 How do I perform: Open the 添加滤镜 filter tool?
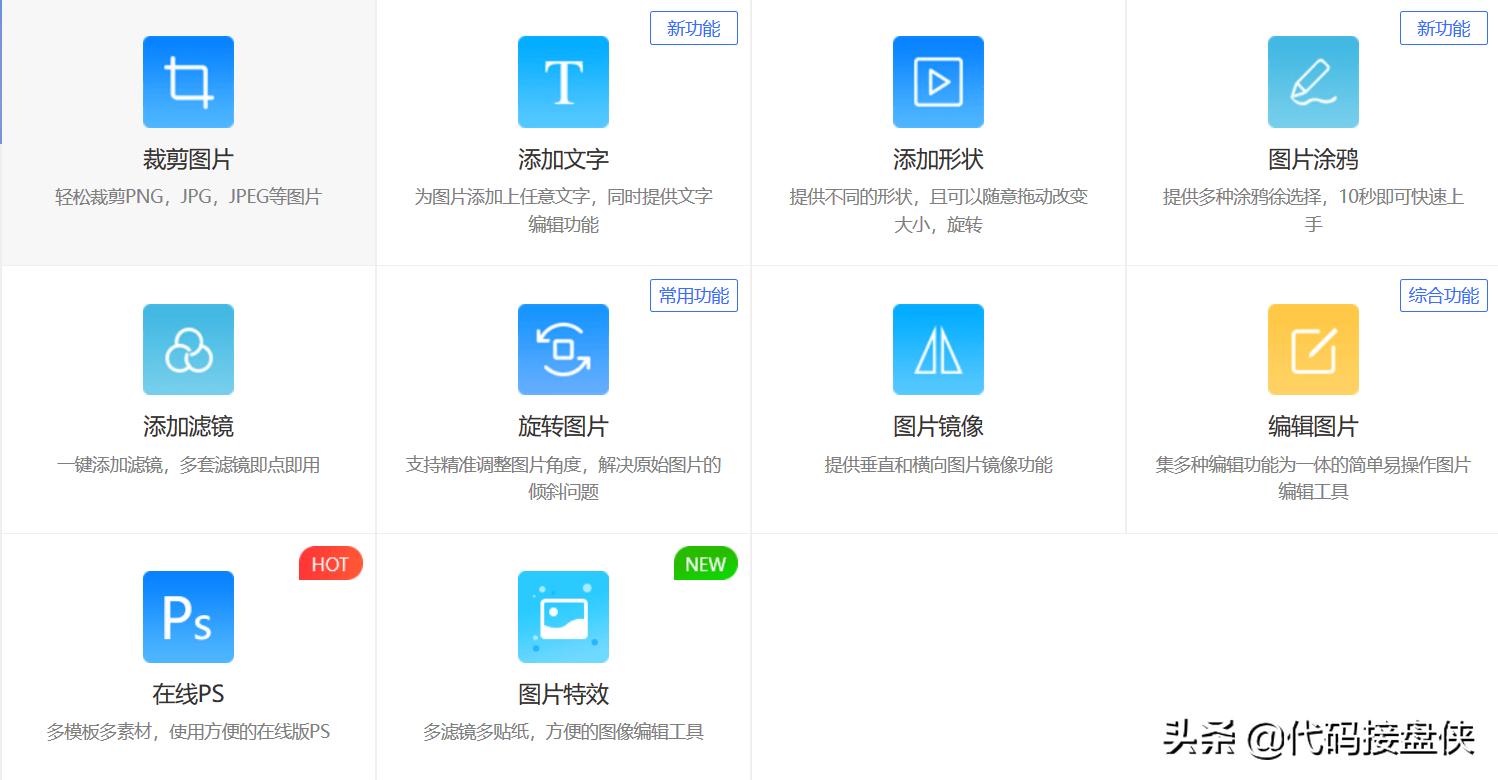[x=188, y=350]
